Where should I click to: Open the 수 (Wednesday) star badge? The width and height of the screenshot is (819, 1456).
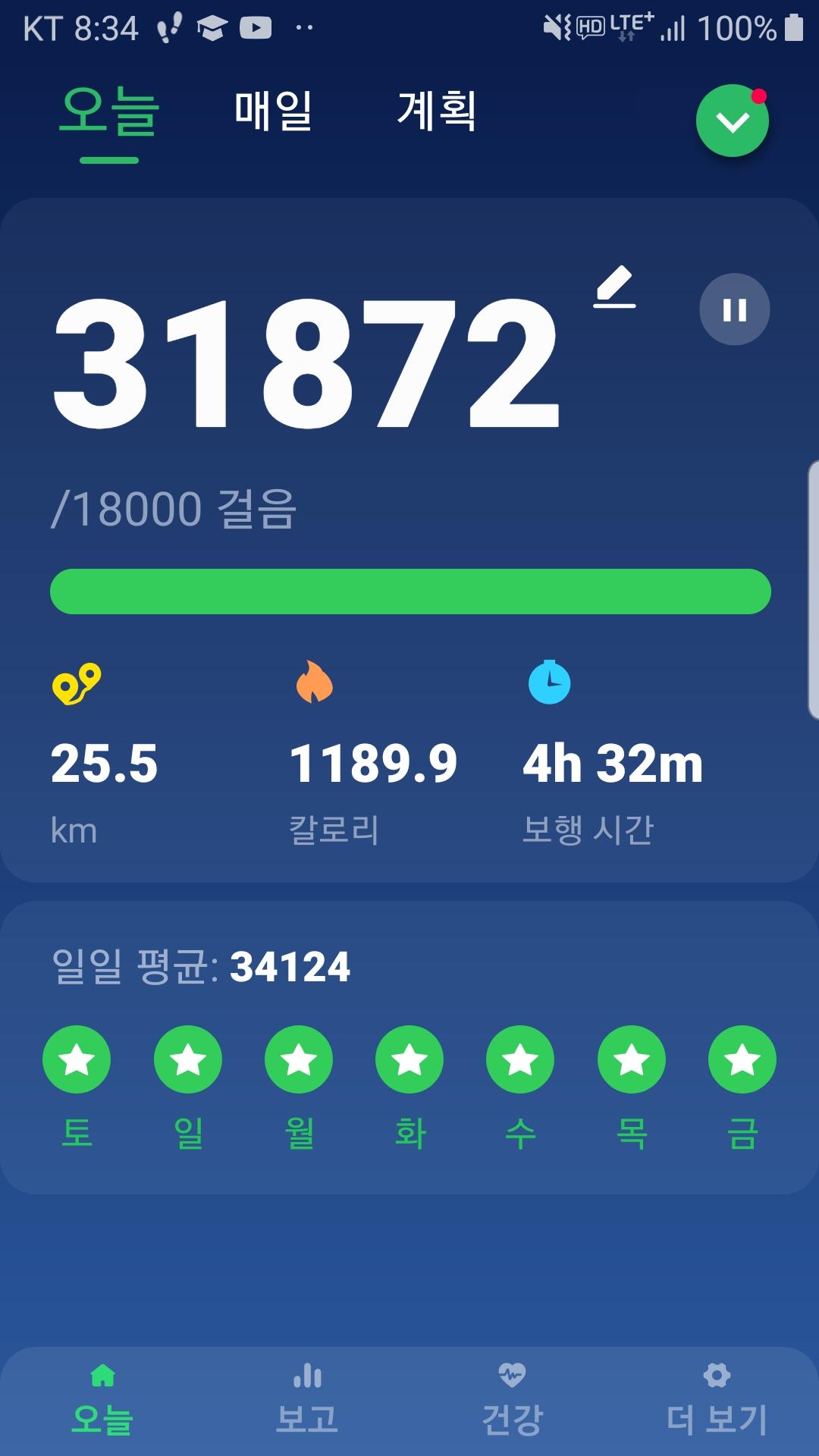click(520, 1059)
